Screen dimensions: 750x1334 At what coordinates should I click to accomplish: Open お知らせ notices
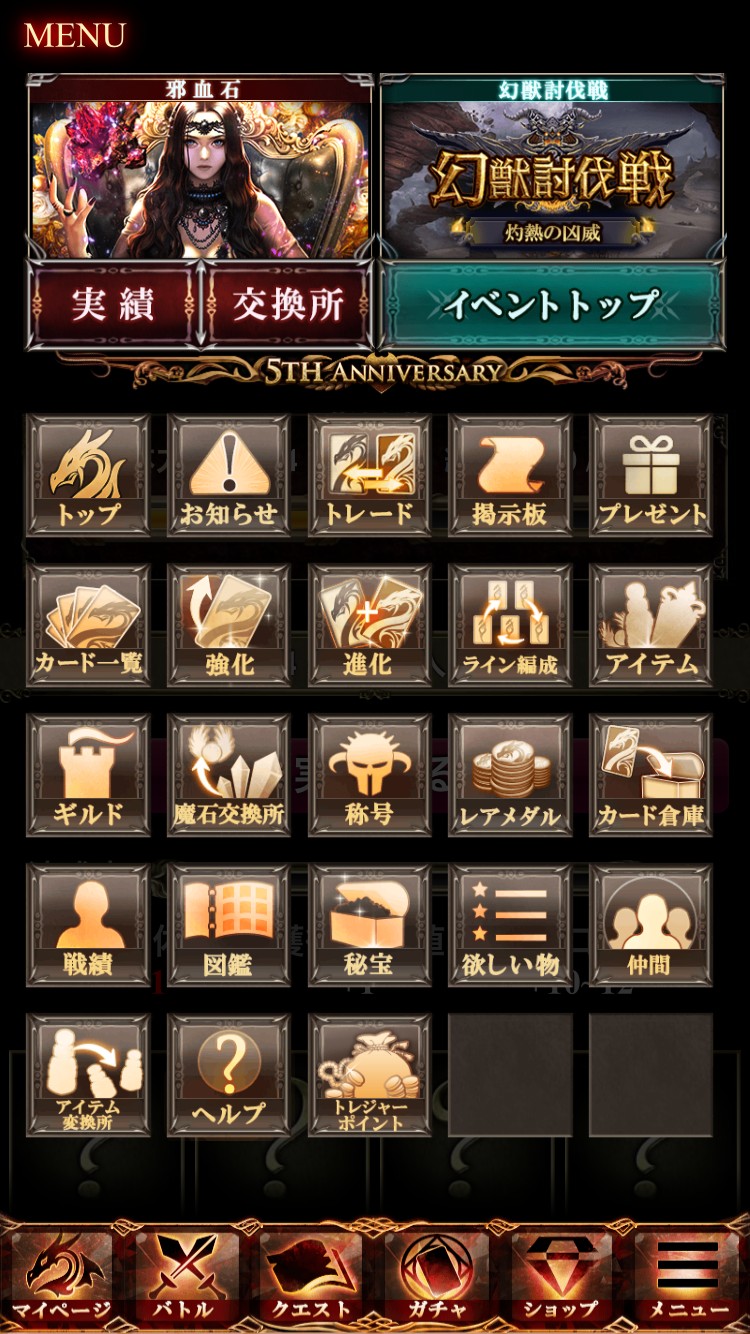point(229,476)
